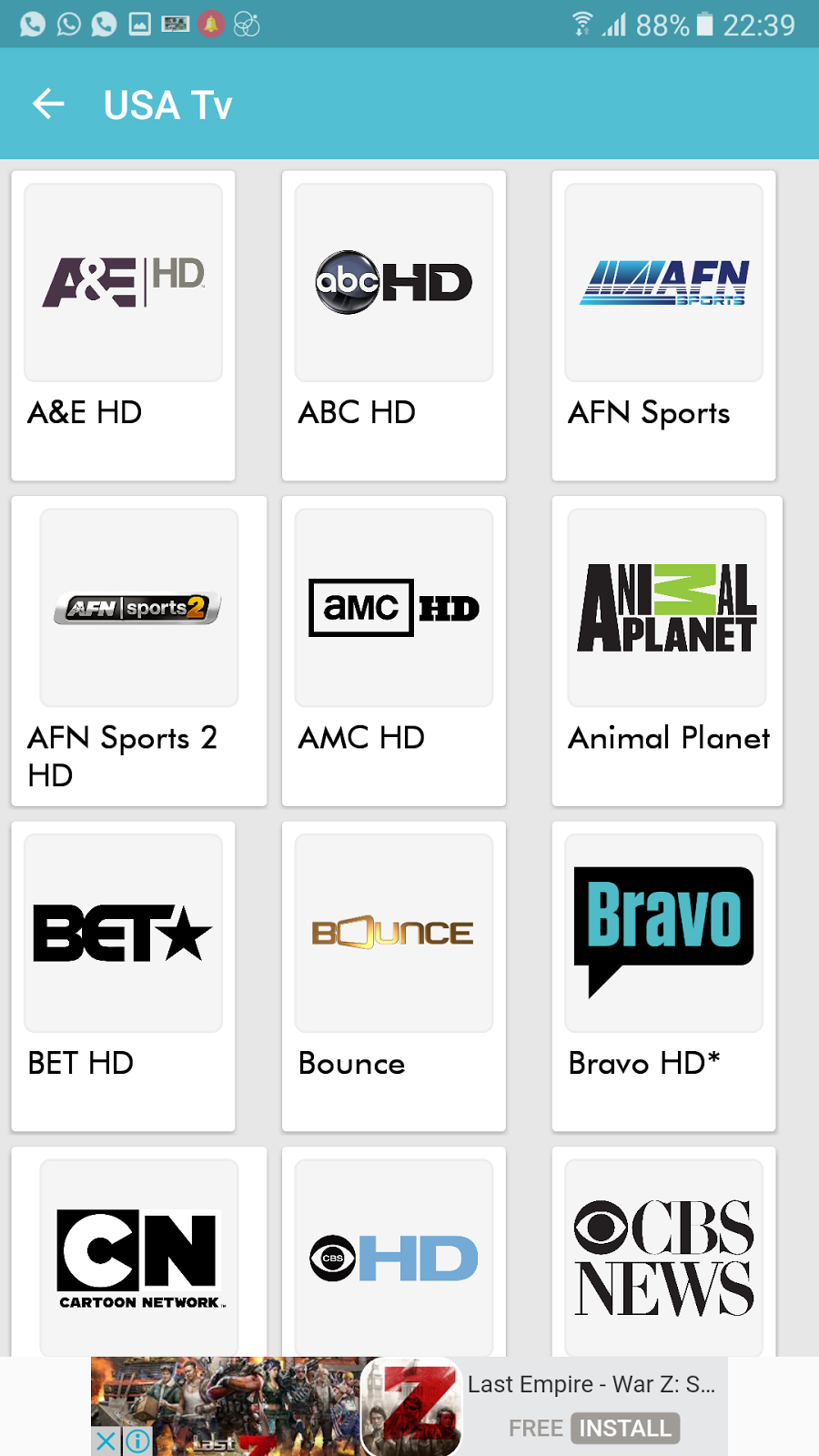819x1456 pixels.
Task: Open AFN Sports channel
Action: 663,325
